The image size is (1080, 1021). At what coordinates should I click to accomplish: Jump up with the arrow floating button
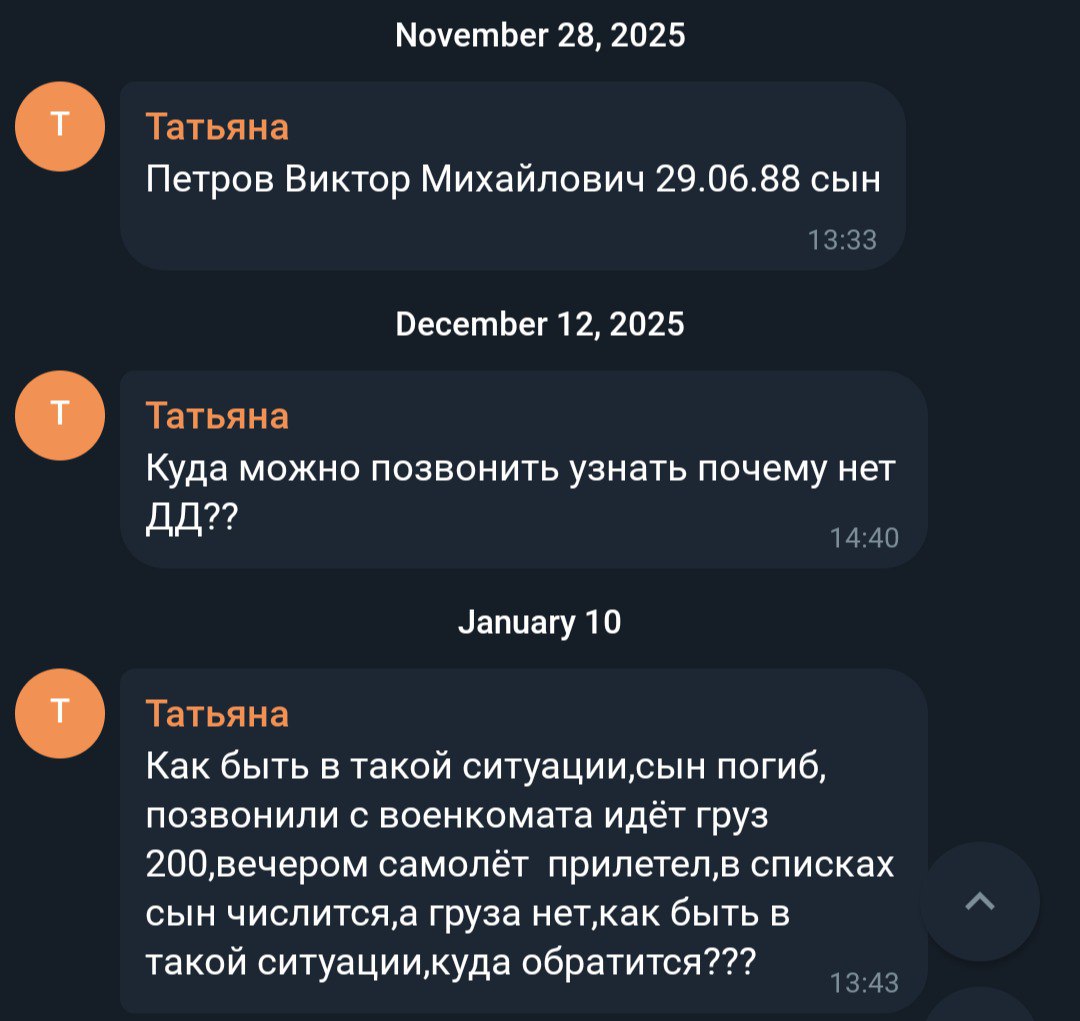coord(979,902)
